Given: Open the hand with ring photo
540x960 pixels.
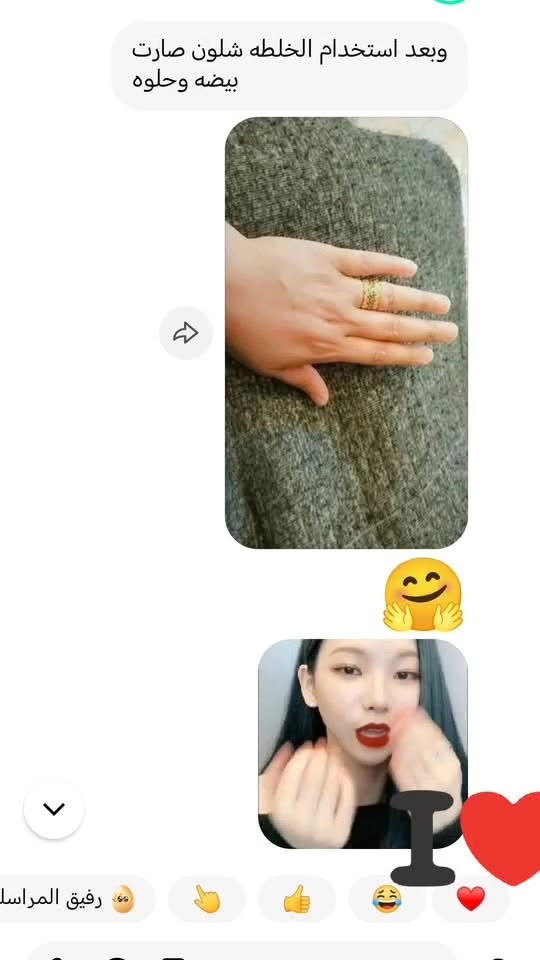Looking at the screenshot, I should [347, 332].
